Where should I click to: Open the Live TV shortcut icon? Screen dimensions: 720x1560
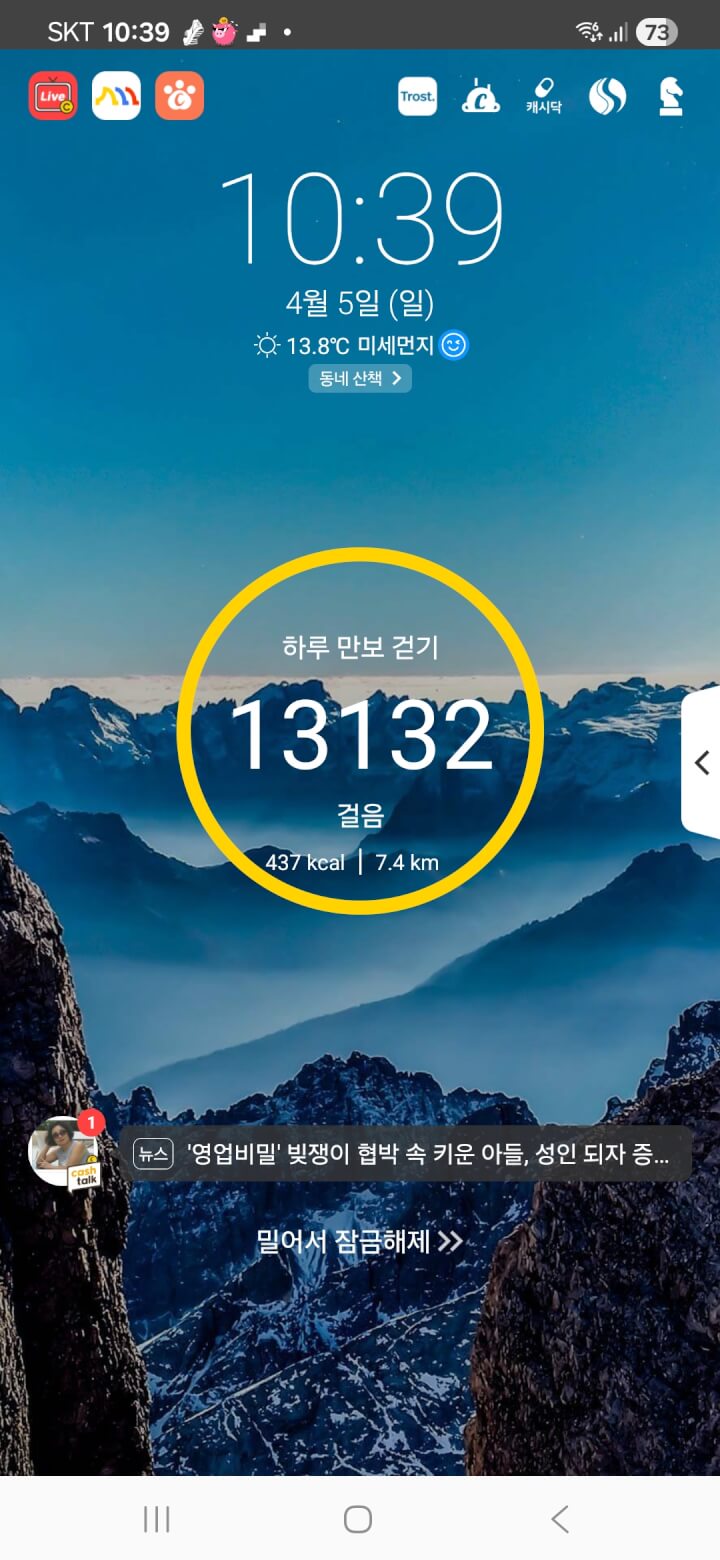point(53,96)
